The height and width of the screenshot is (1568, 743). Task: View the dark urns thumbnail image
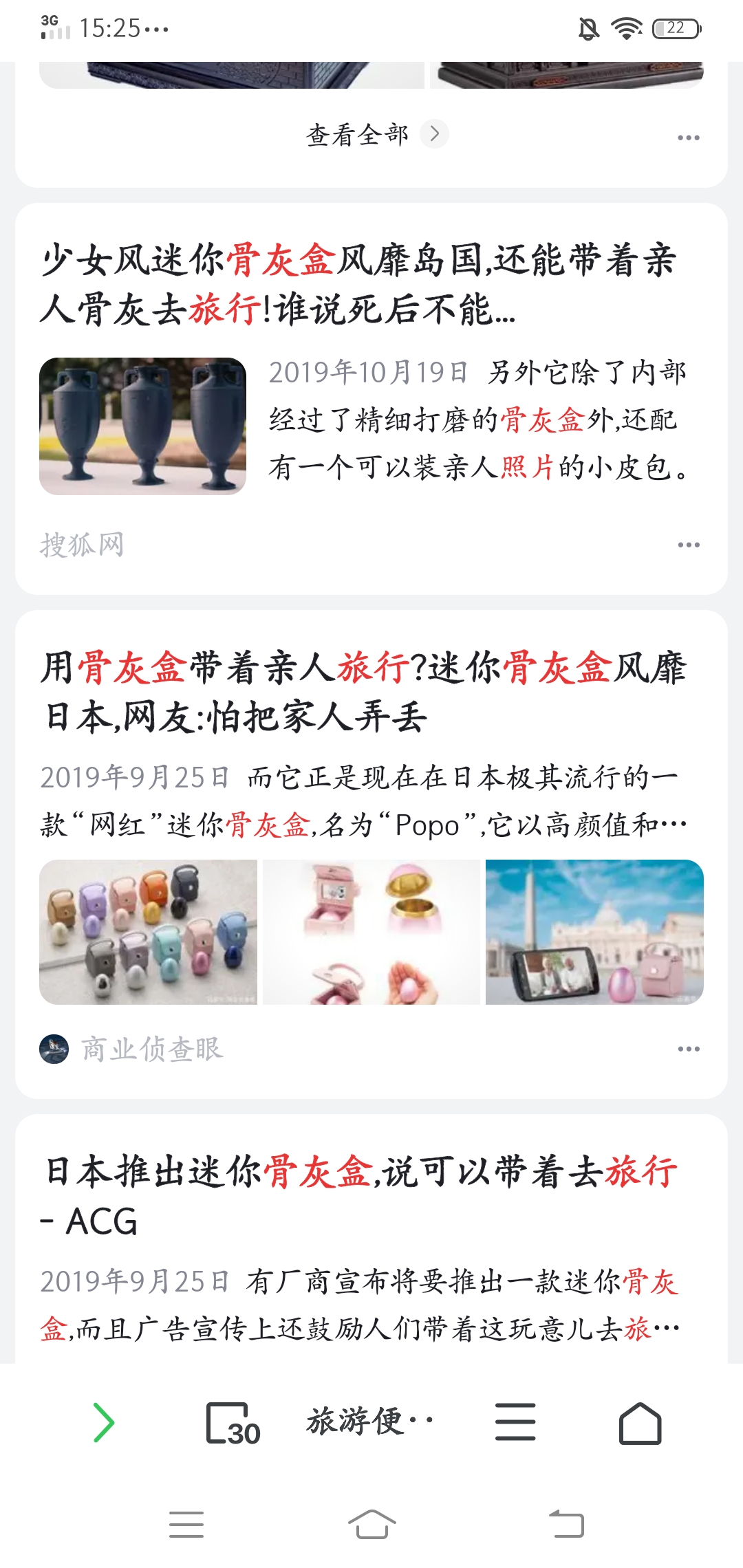tap(142, 426)
